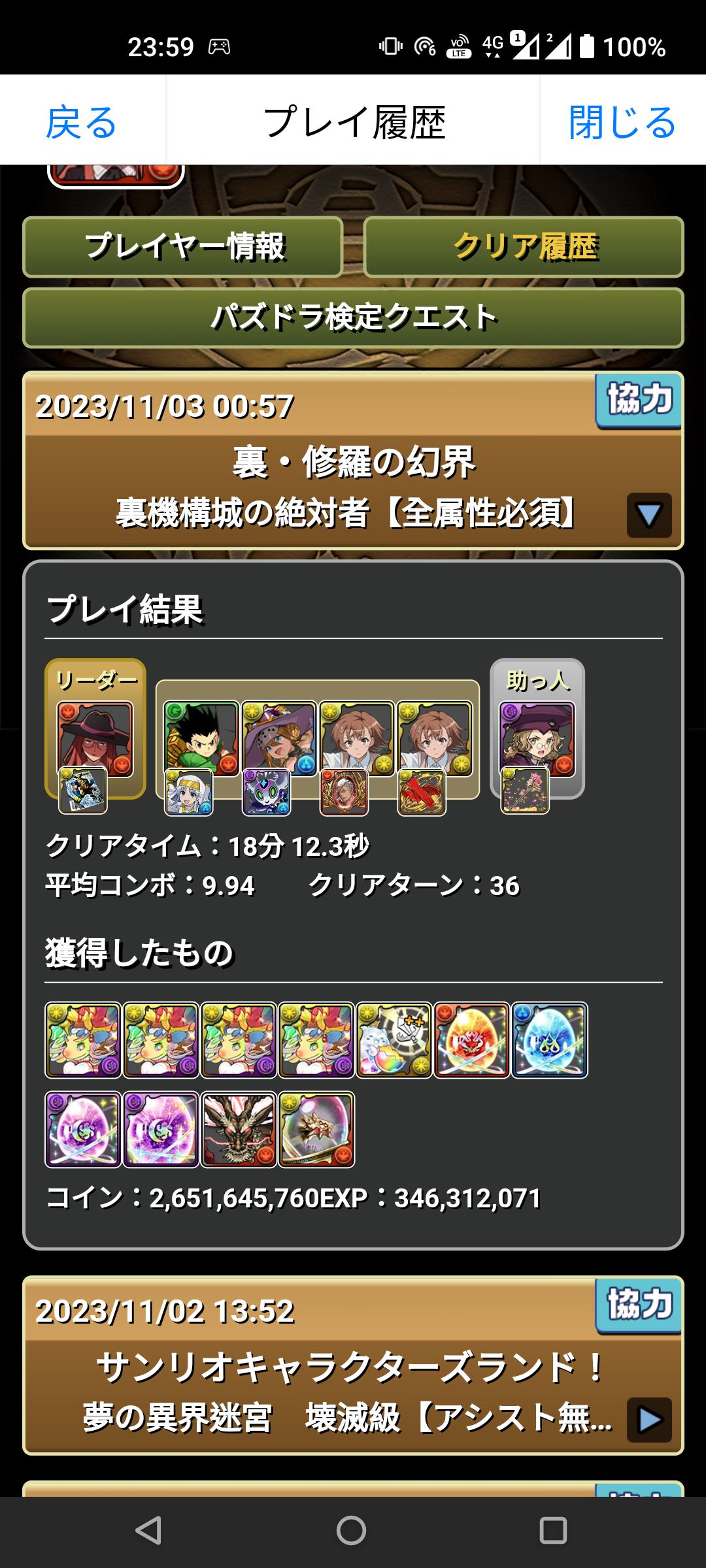Open パズドラ検定クエスト
The width and height of the screenshot is (706, 1568).
point(353,318)
